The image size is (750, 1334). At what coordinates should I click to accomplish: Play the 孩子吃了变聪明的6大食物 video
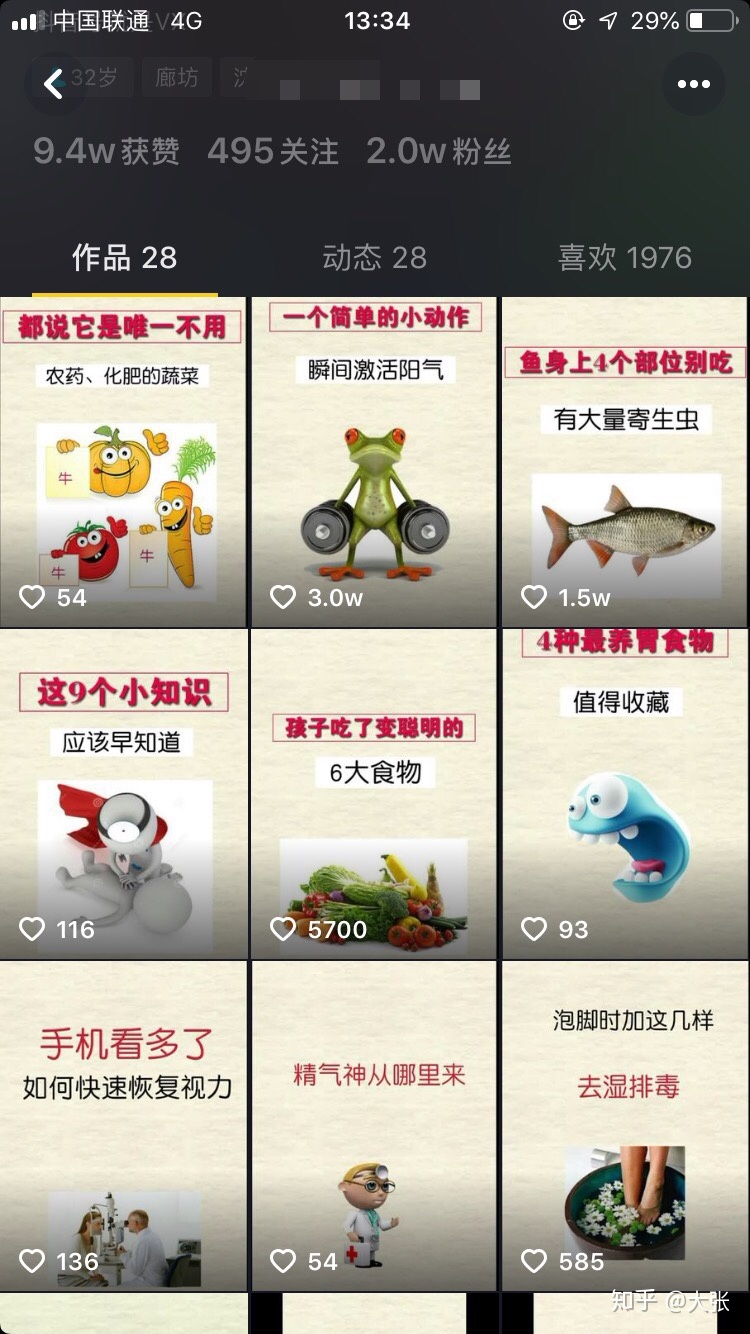(x=374, y=794)
